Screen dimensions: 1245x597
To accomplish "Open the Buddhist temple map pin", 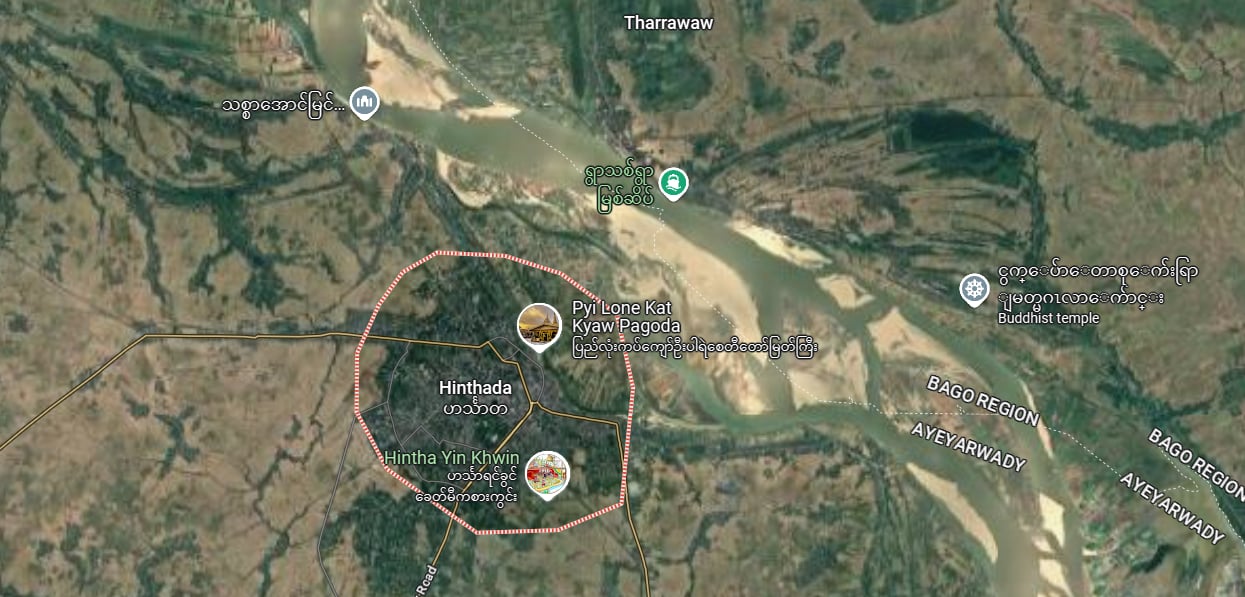I will coord(974,290).
